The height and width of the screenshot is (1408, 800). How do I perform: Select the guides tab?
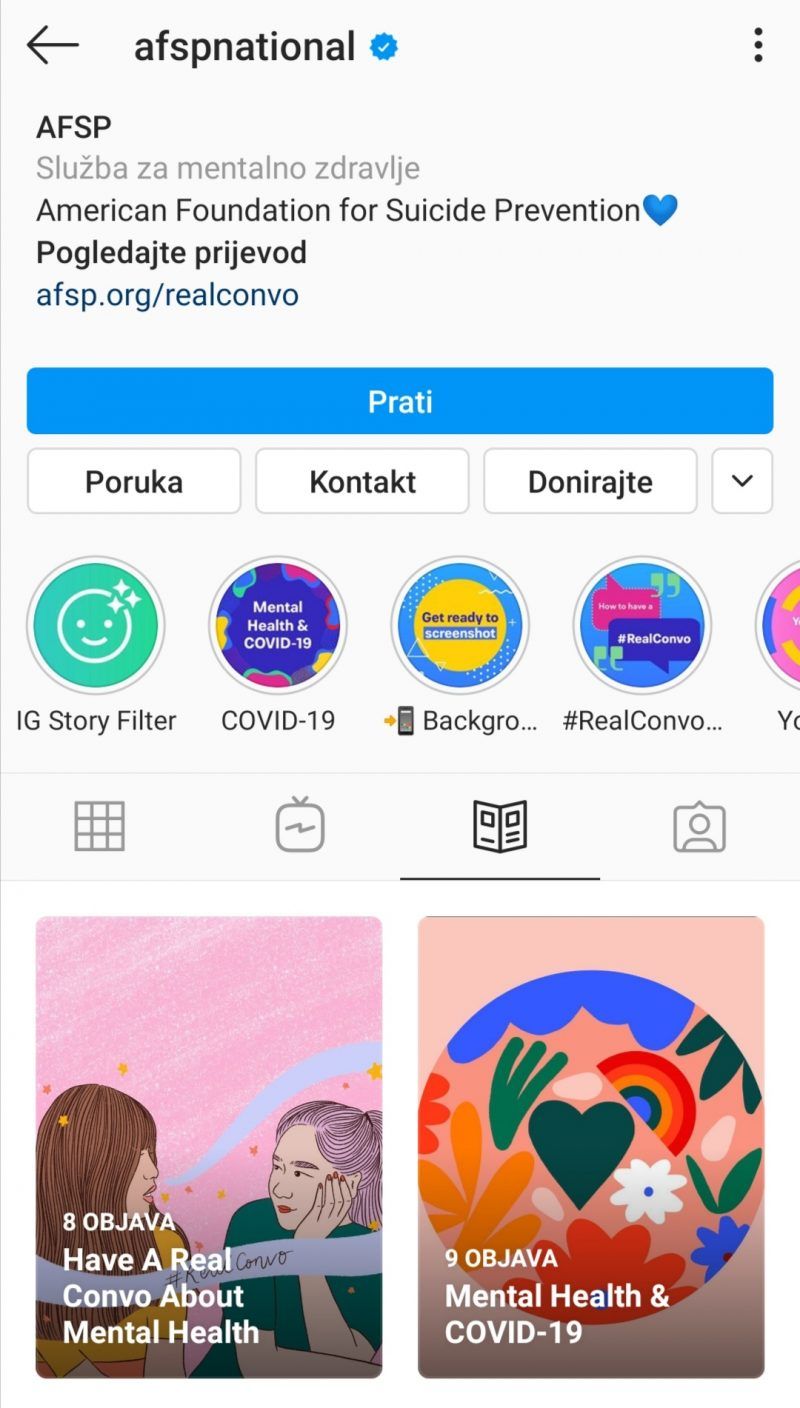click(500, 827)
